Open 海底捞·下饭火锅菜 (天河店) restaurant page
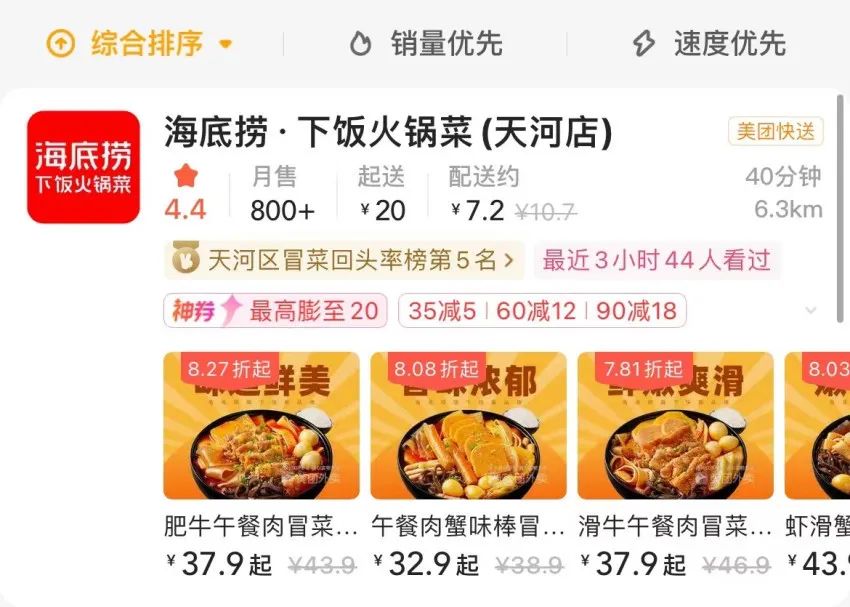850x607 pixels. coord(388,132)
